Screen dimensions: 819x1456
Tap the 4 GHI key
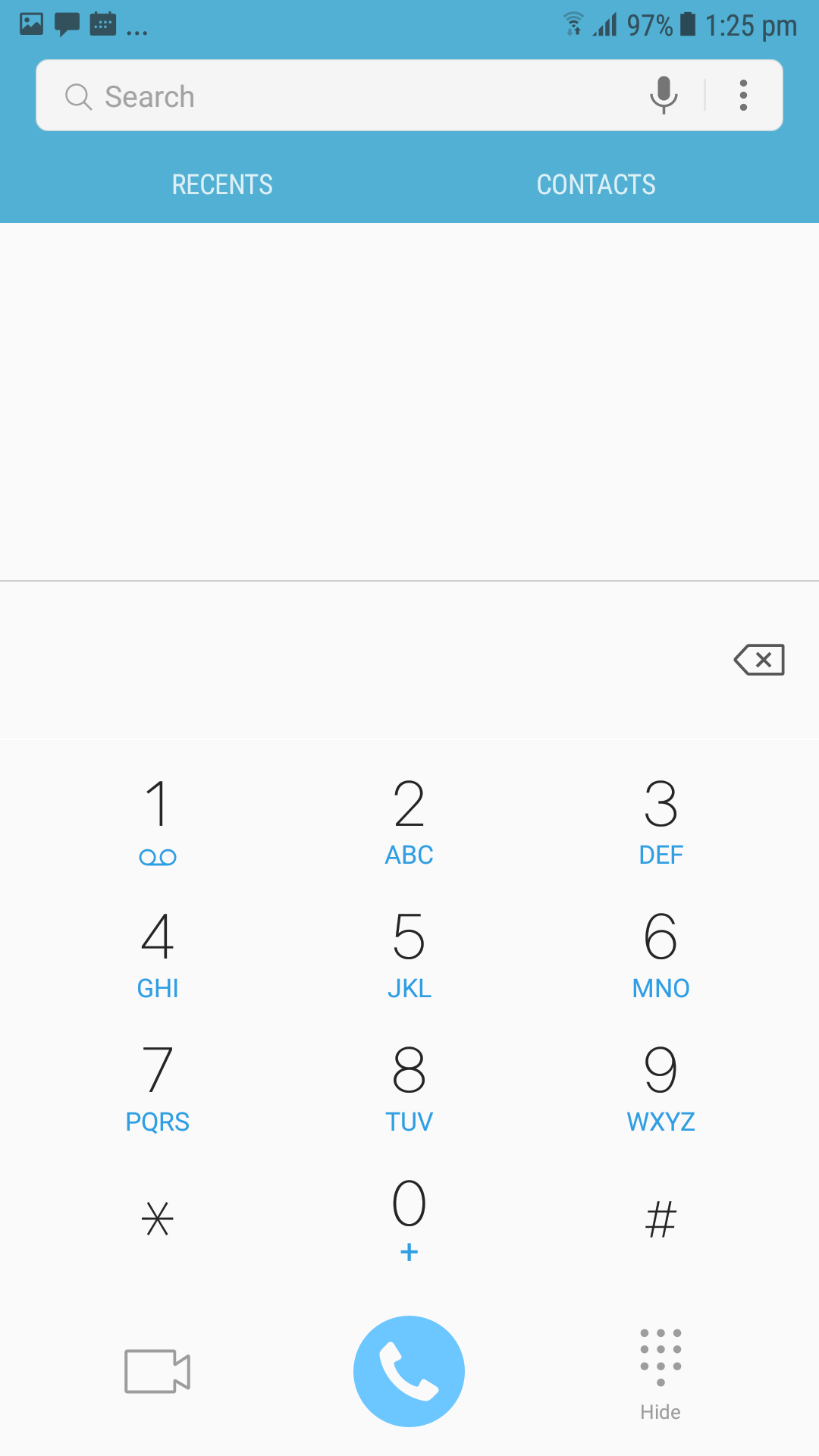point(158,955)
